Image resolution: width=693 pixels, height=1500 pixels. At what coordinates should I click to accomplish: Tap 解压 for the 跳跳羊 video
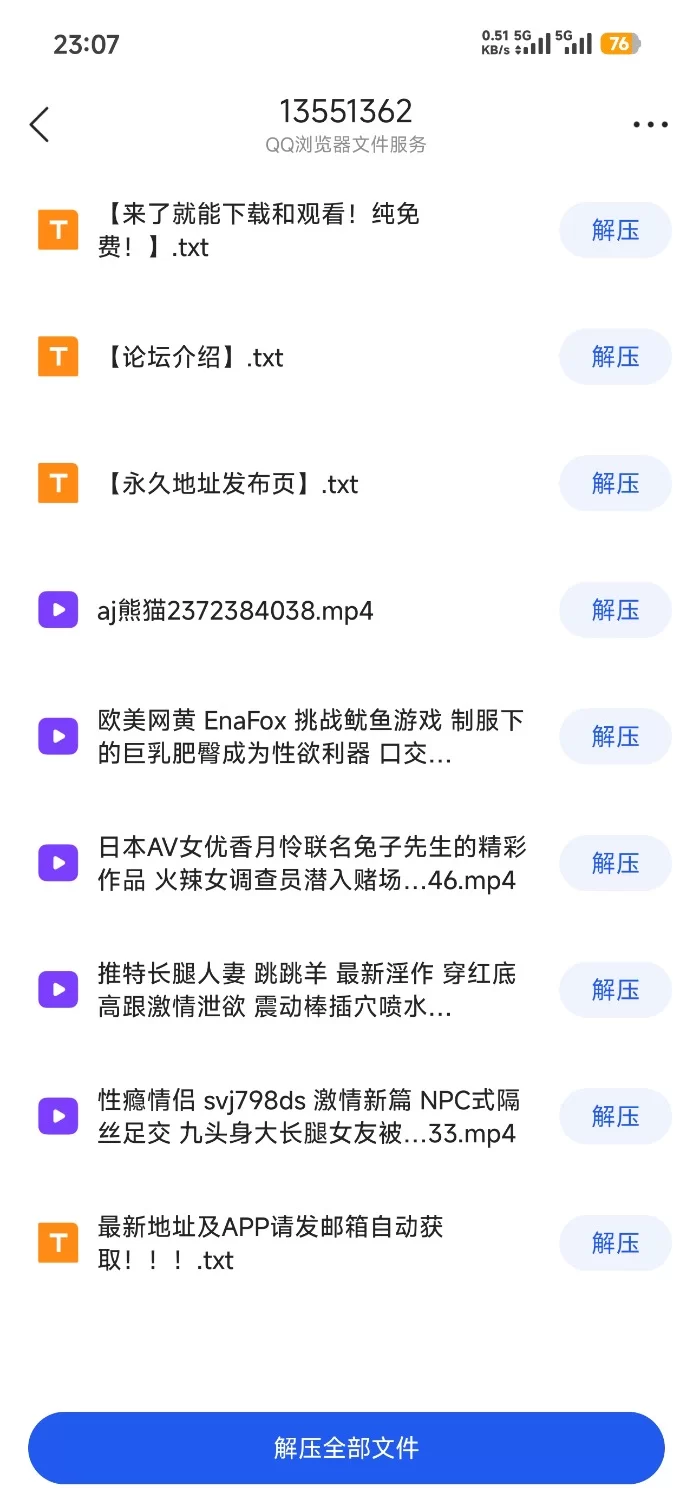pos(614,990)
